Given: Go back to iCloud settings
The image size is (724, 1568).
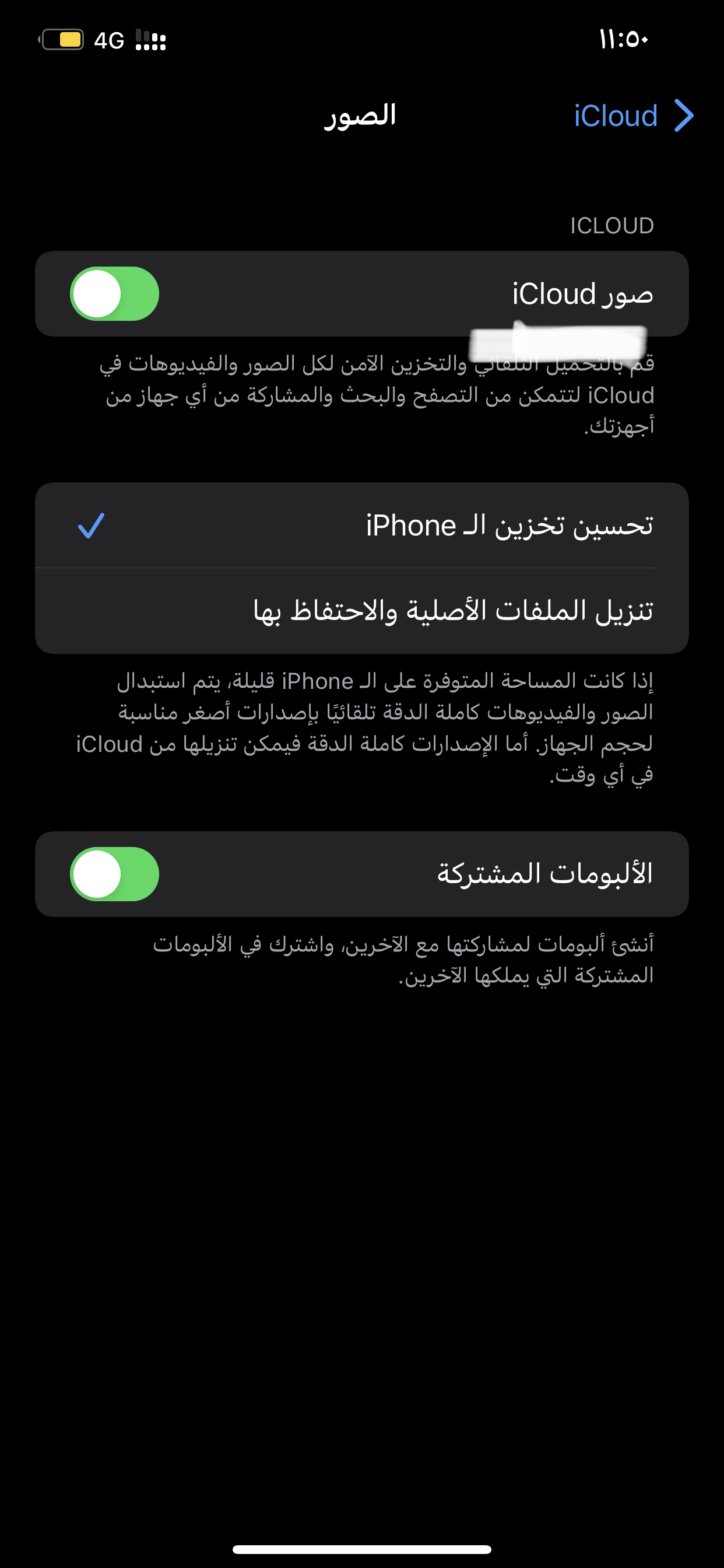Looking at the screenshot, I should [632, 116].
